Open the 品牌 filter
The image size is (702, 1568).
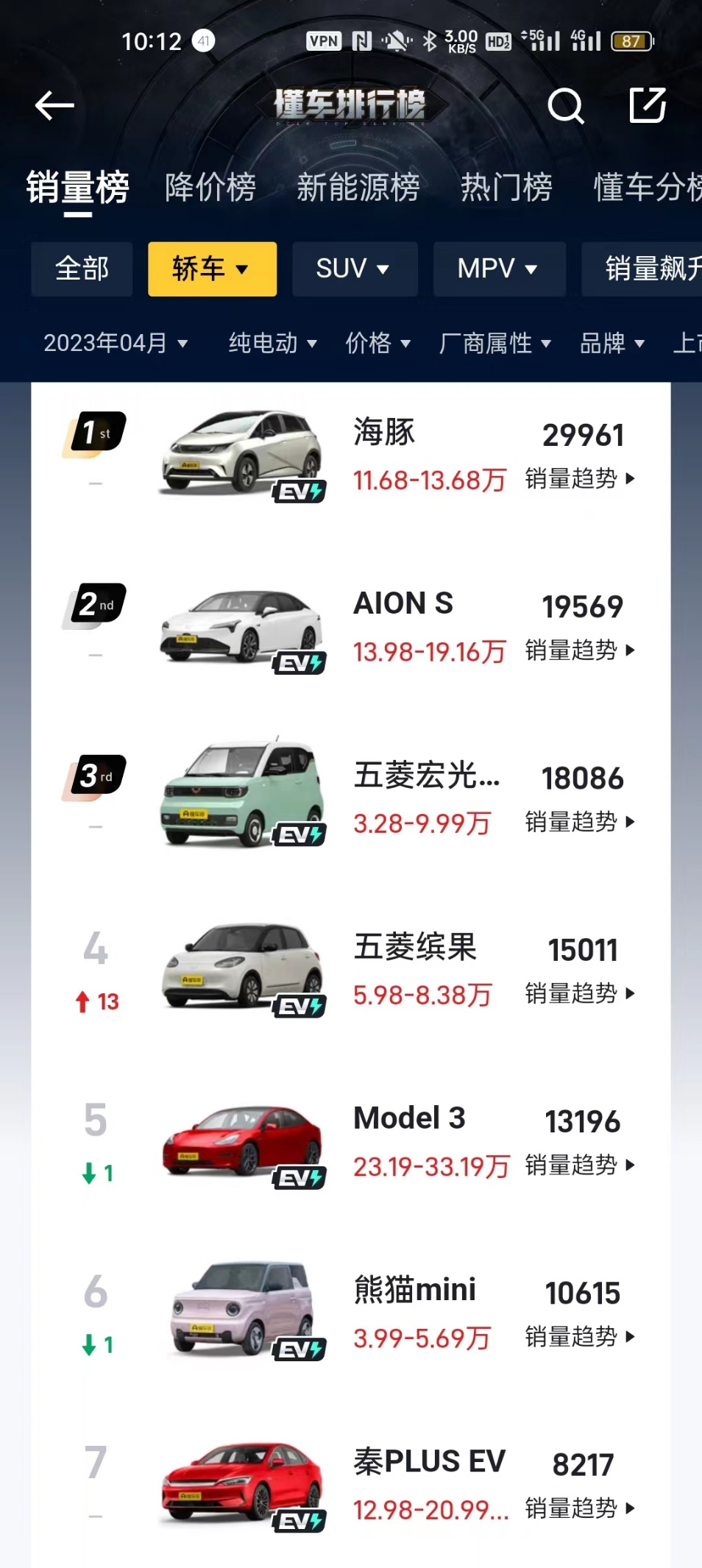pyautogui.click(x=611, y=344)
